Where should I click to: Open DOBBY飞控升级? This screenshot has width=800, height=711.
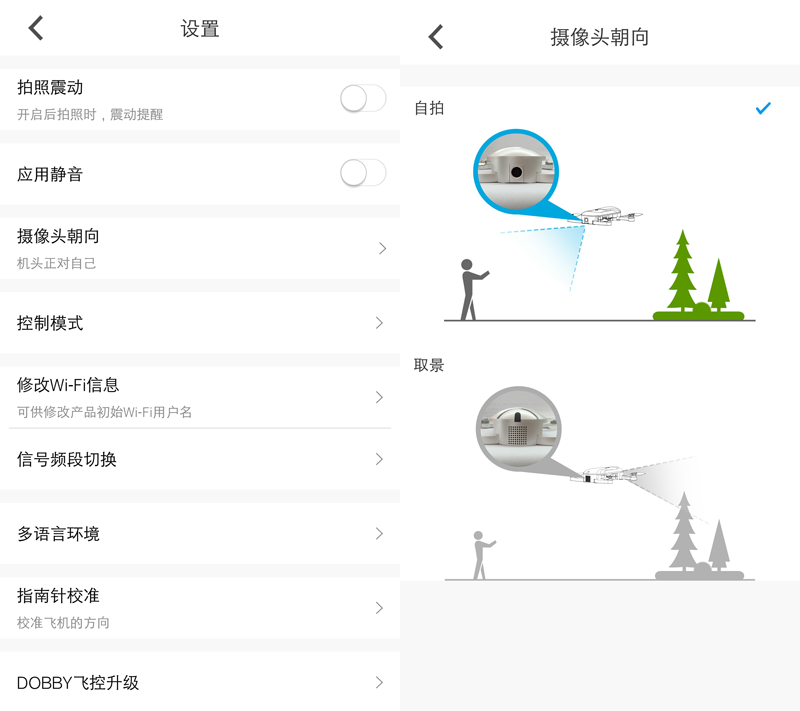(200, 682)
